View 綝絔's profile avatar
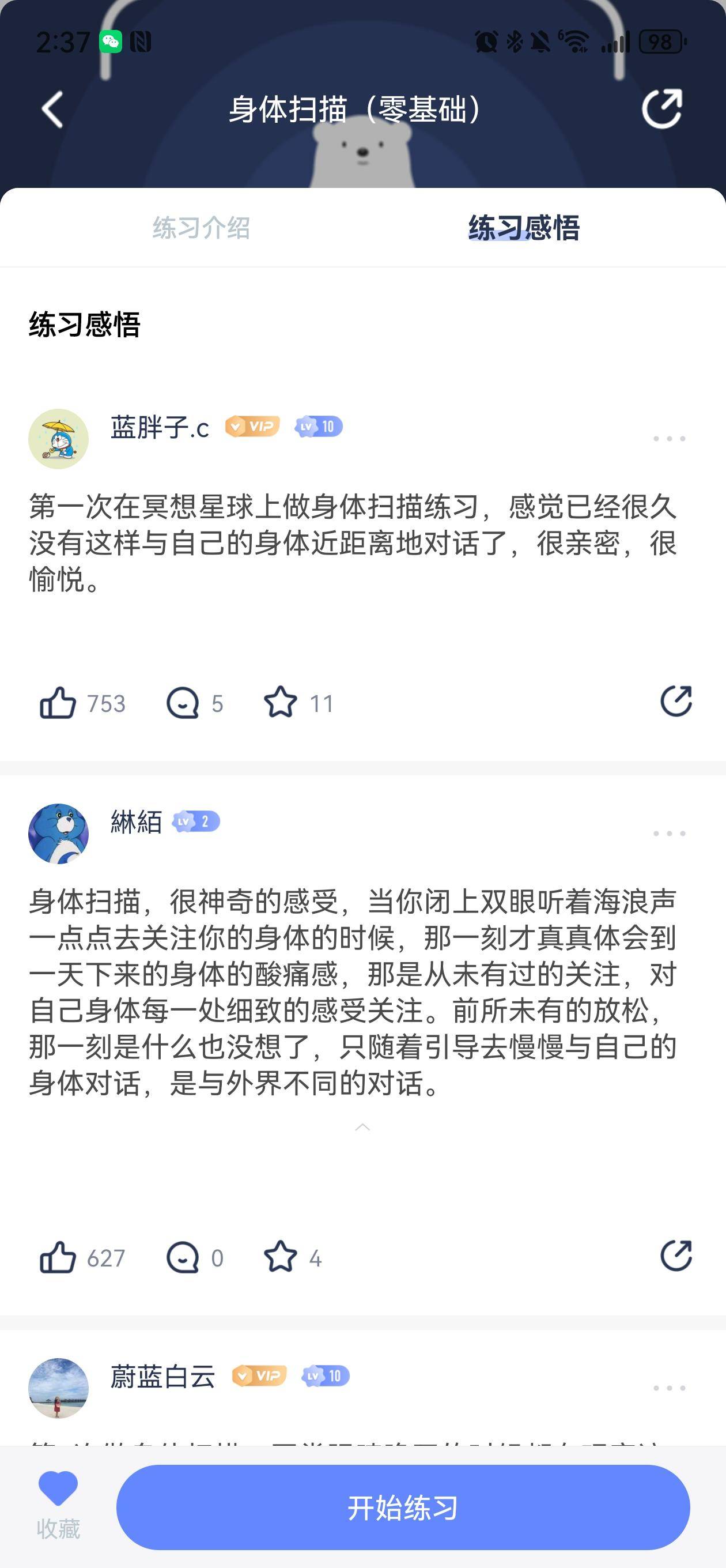726x1568 pixels. pos(58,834)
